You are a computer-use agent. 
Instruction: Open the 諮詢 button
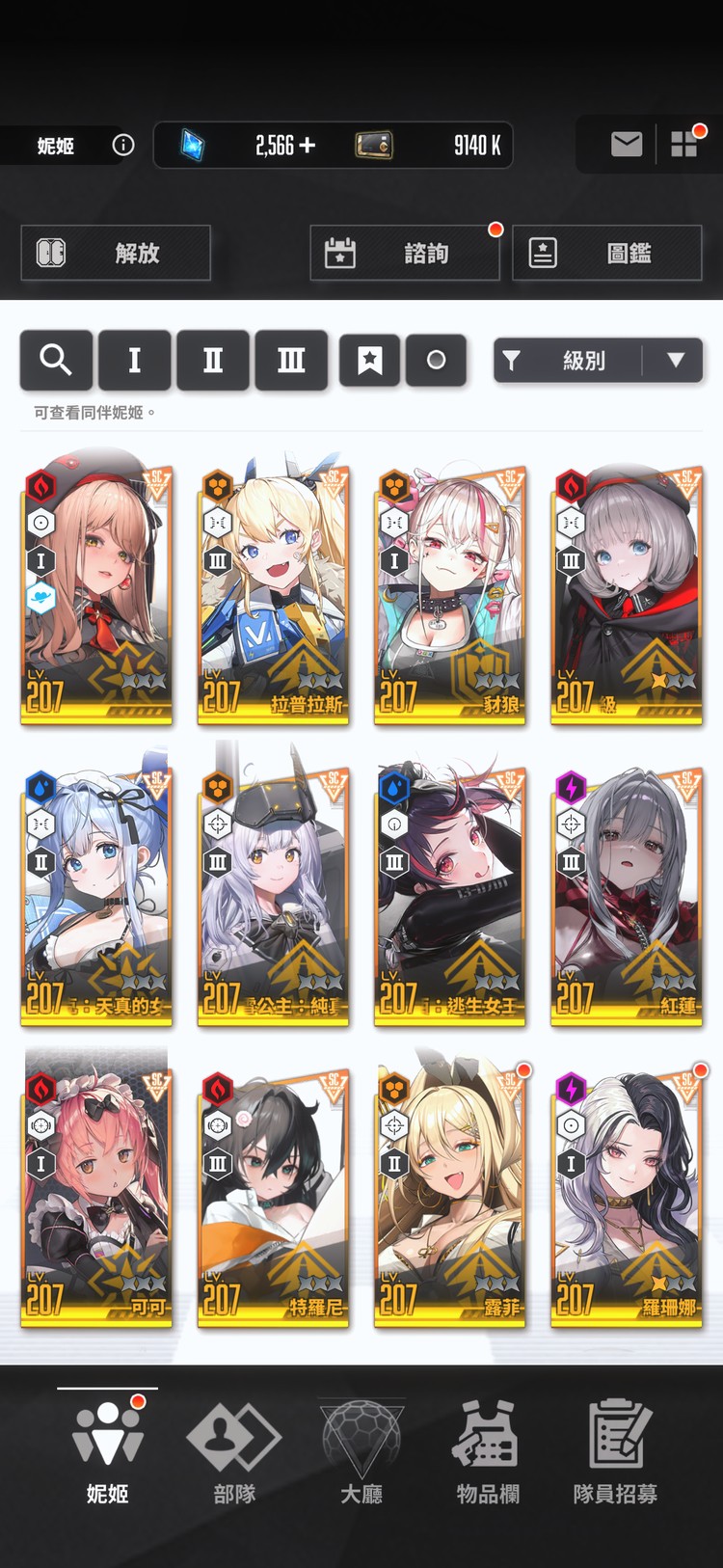pyautogui.click(x=405, y=253)
